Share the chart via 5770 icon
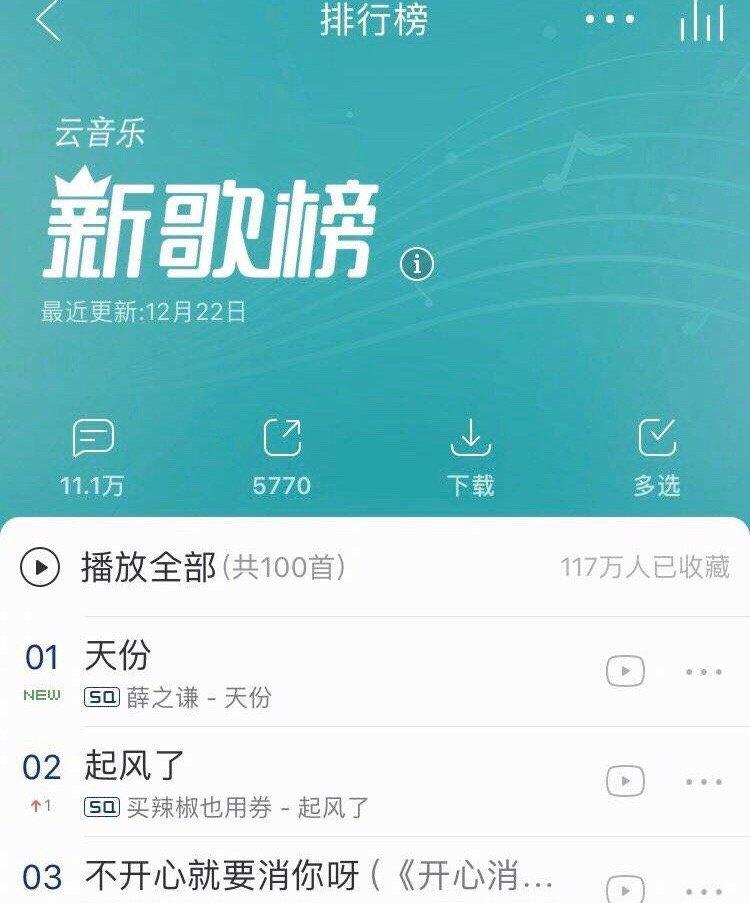The width and height of the screenshot is (750, 903). point(282,457)
